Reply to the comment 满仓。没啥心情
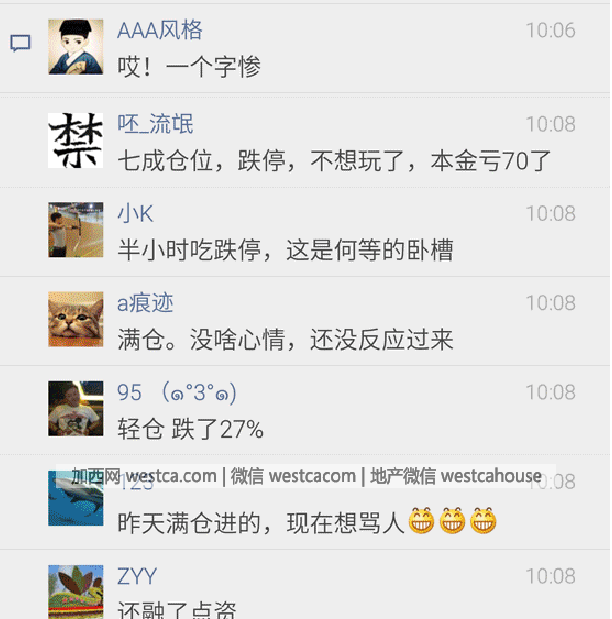 click(x=285, y=340)
